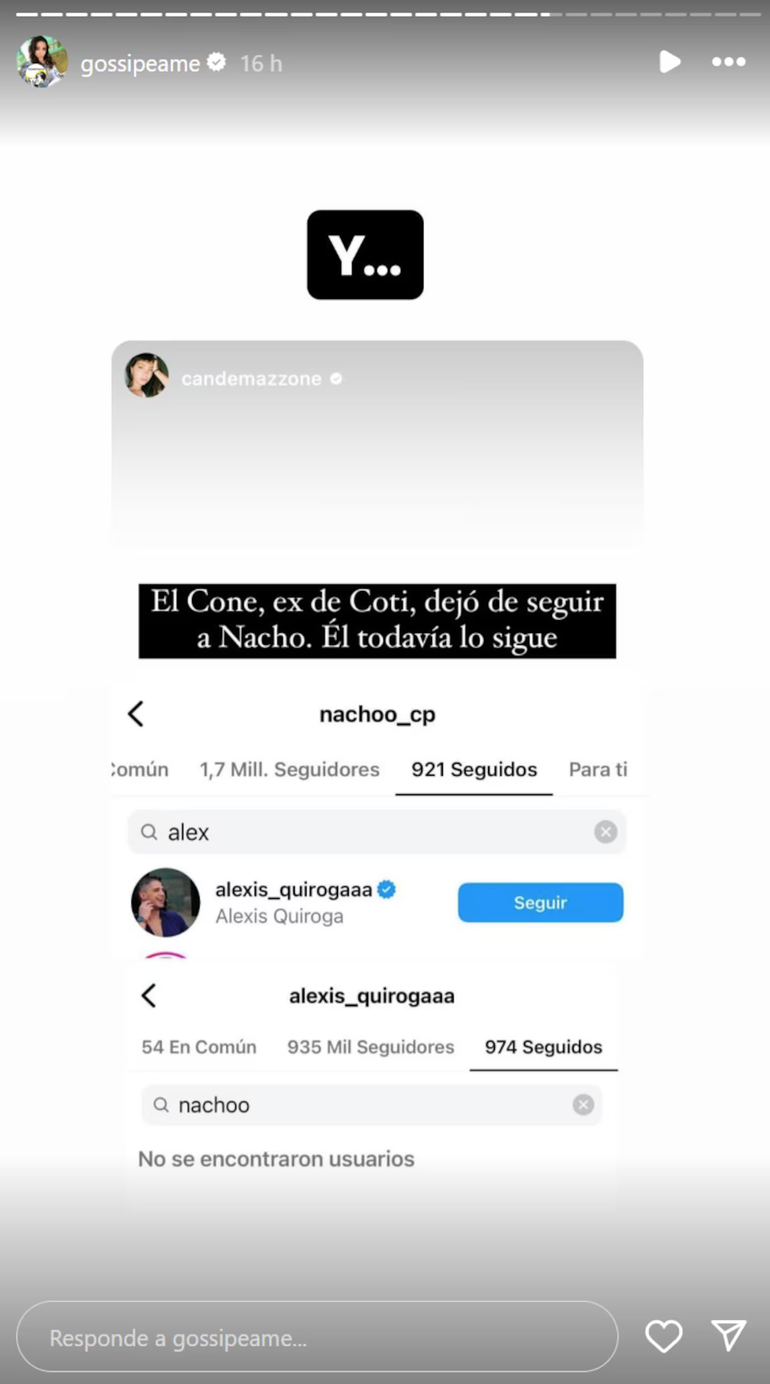This screenshot has width=770, height=1384.
Task: Type a reply to gossipeame
Action: click(x=316, y=1337)
